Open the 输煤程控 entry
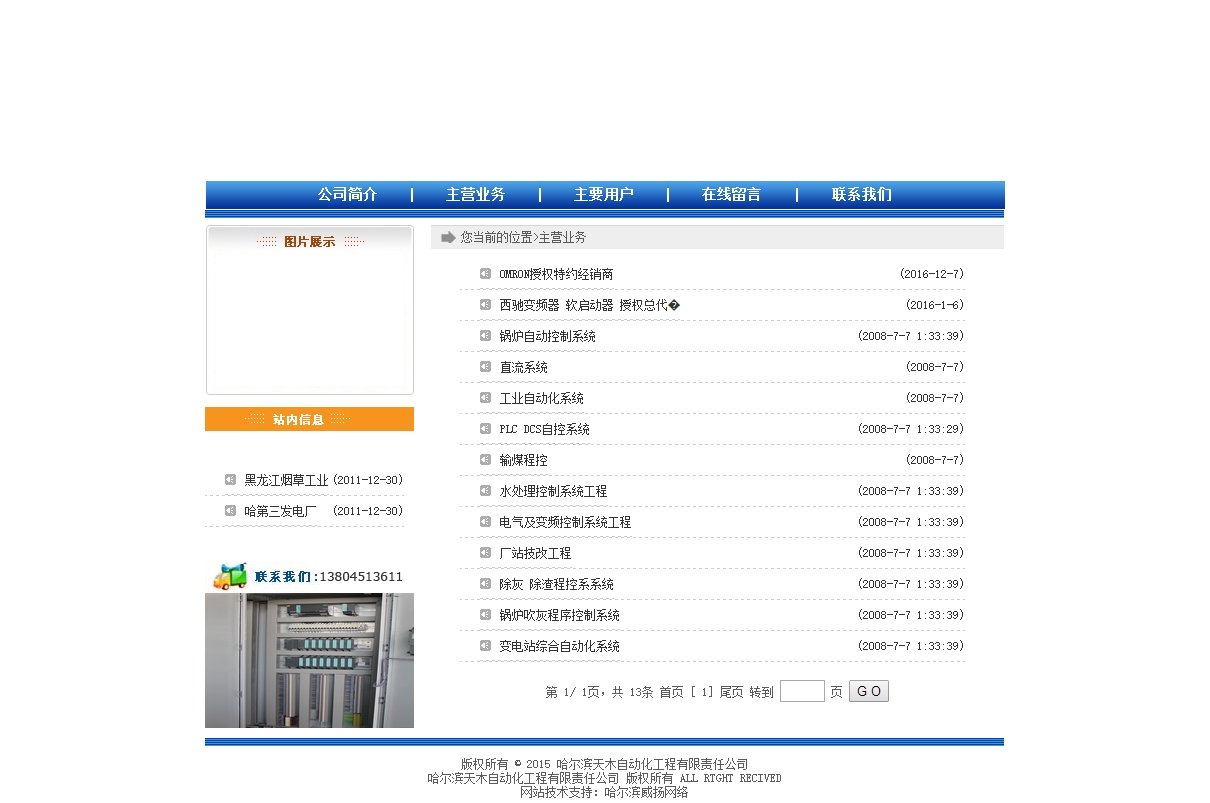 (523, 460)
